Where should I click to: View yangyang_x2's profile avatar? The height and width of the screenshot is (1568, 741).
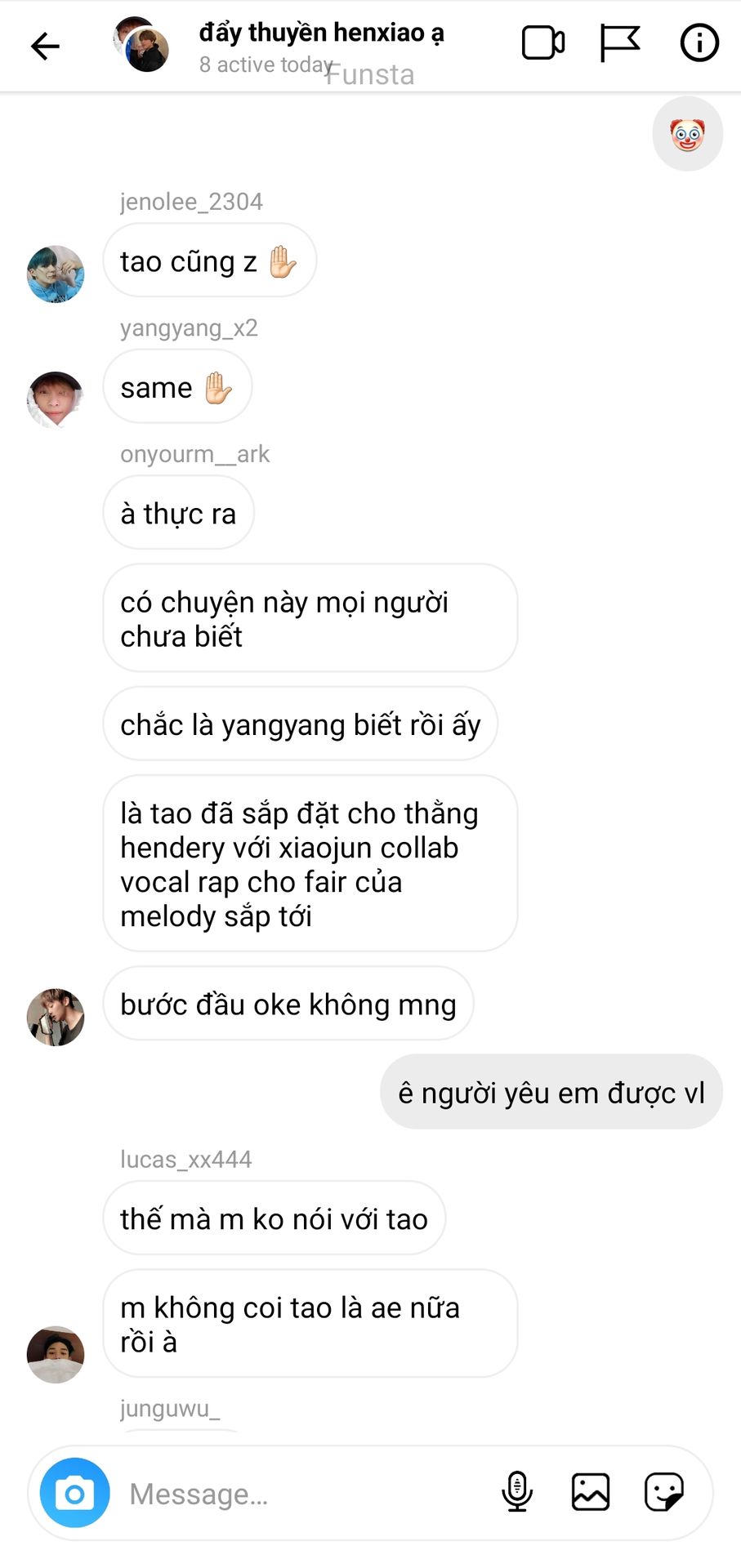point(56,400)
